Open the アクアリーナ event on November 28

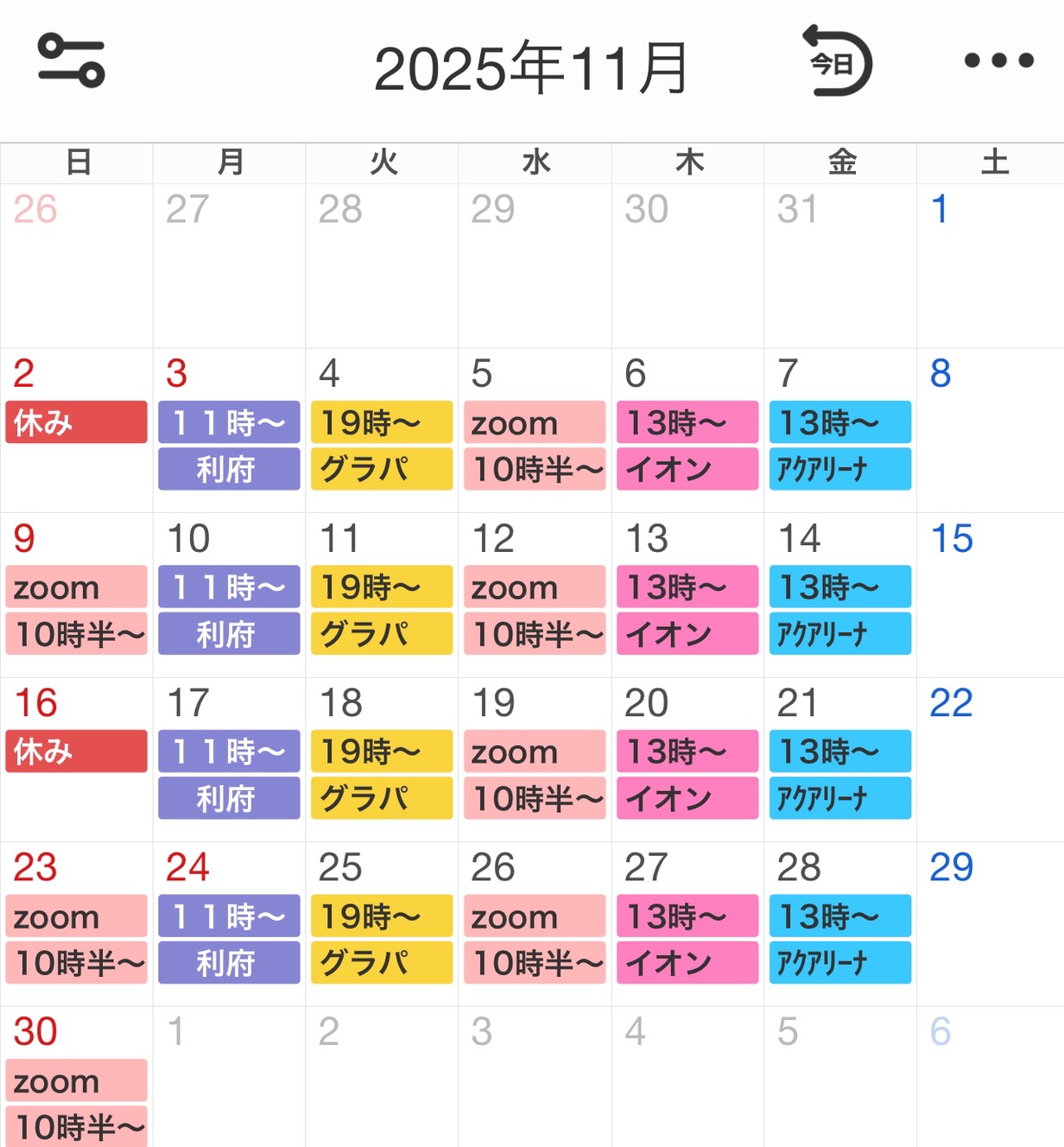(x=840, y=962)
